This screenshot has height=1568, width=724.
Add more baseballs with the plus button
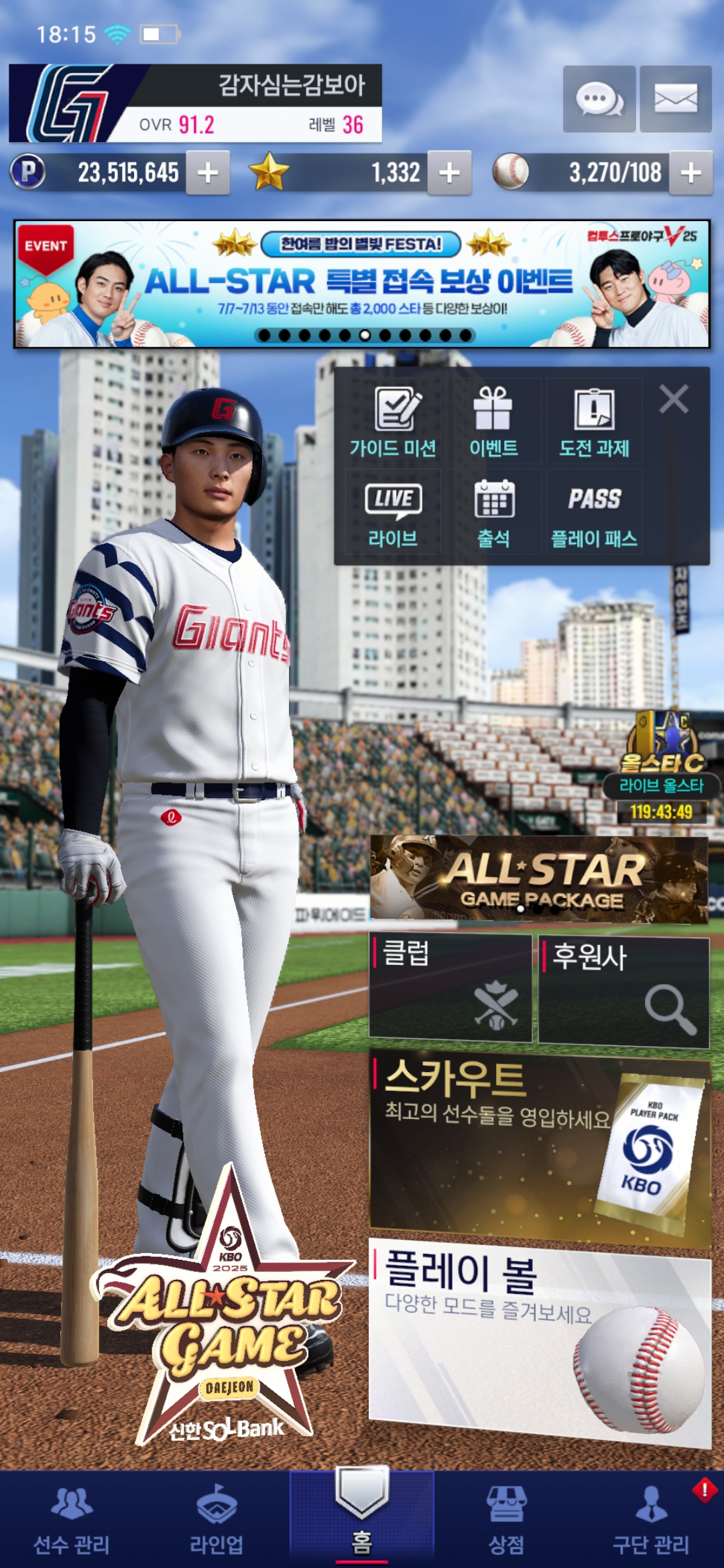click(690, 173)
